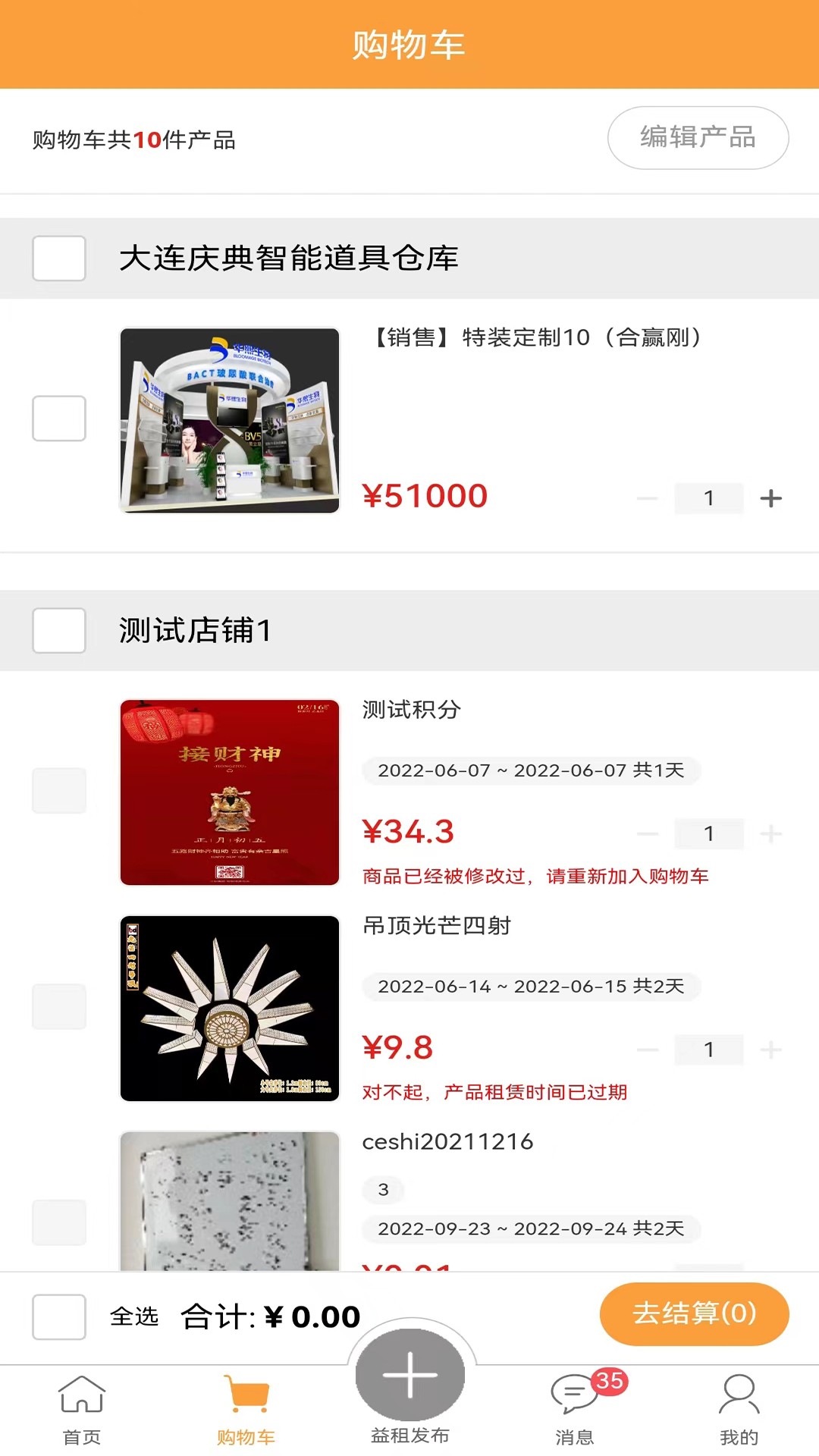Check the 特装定制10 product checkbox
819x1456 pixels.
pos(59,418)
